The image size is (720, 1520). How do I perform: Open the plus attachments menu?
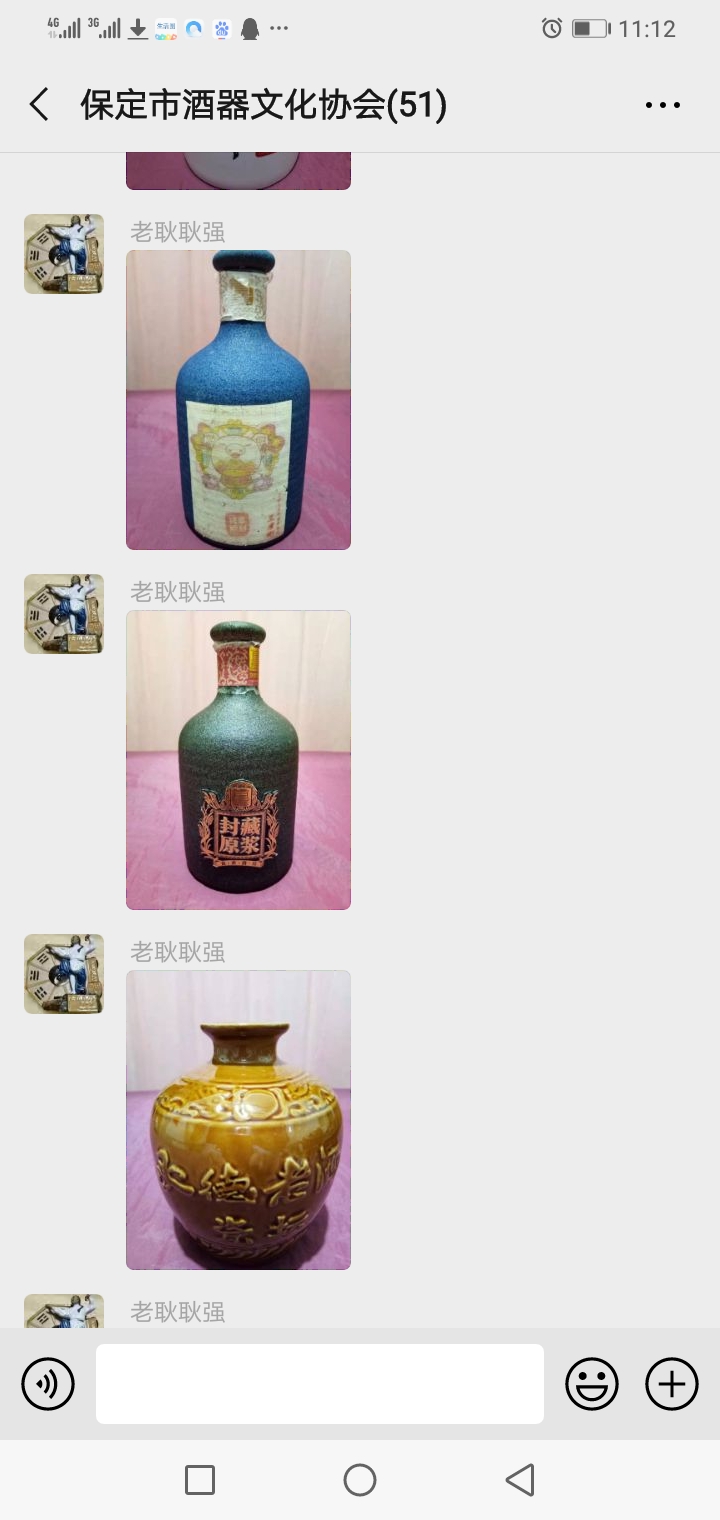point(672,1384)
